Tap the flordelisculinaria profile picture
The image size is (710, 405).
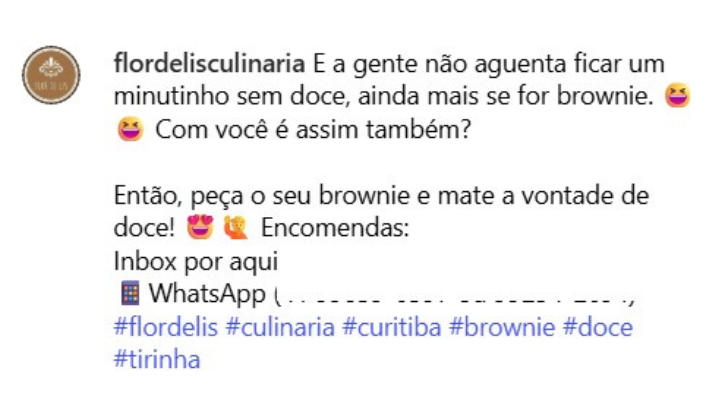52,75
